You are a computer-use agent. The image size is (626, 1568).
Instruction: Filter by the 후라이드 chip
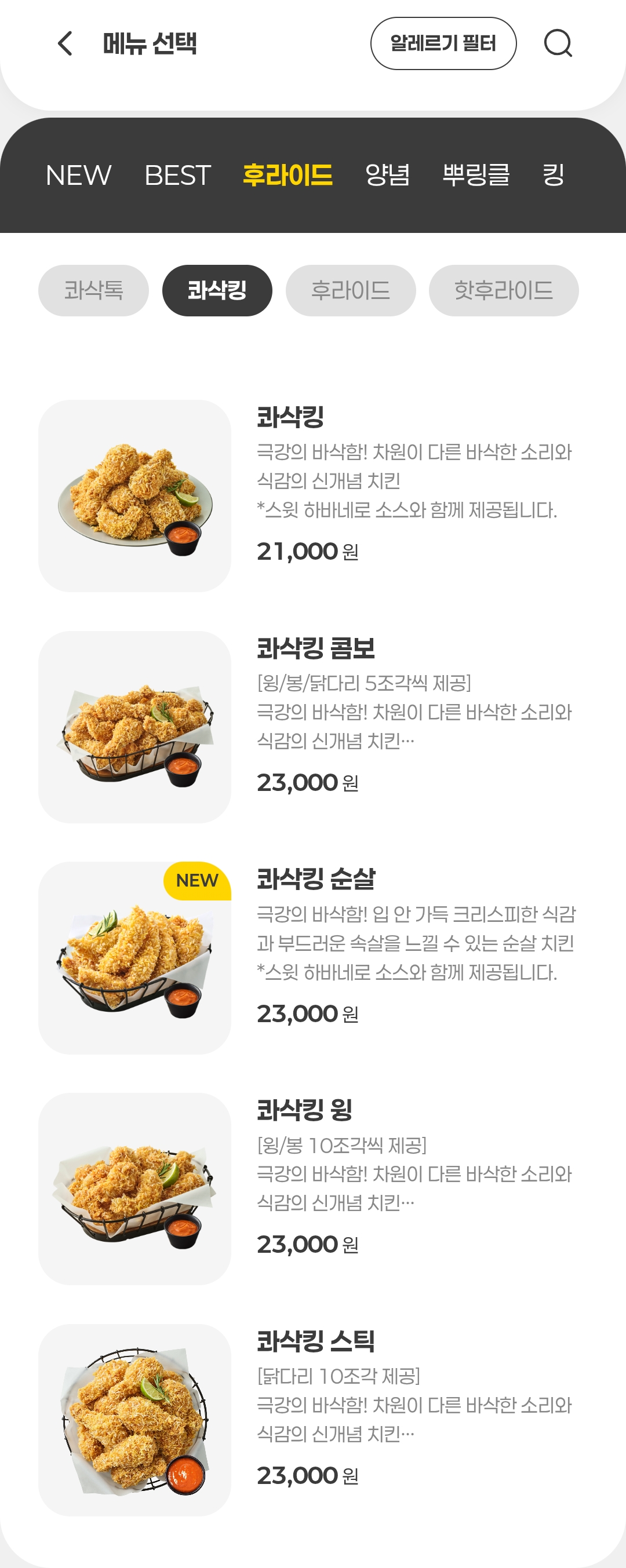pos(351,290)
